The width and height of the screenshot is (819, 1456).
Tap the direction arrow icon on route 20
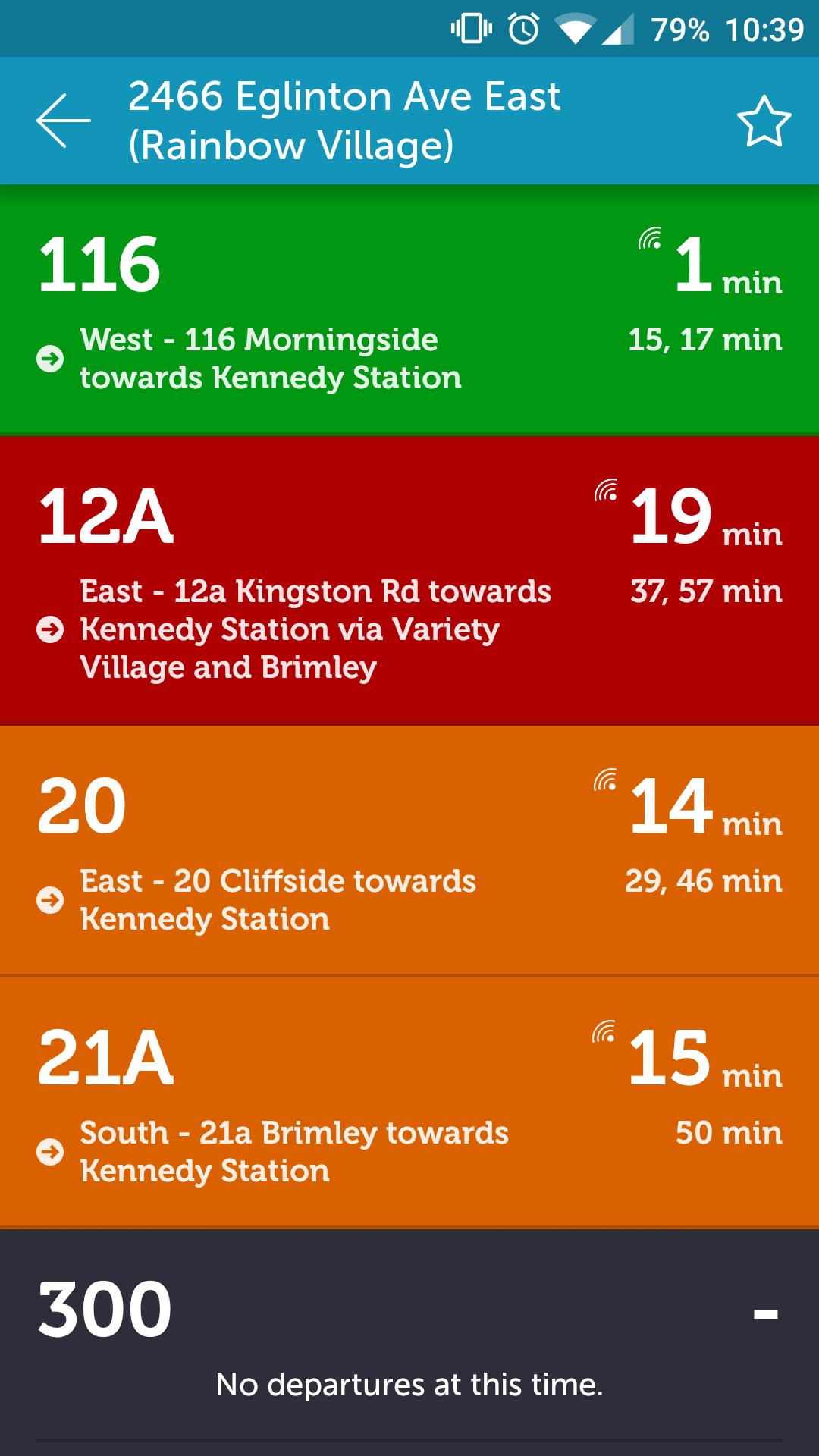click(51, 899)
